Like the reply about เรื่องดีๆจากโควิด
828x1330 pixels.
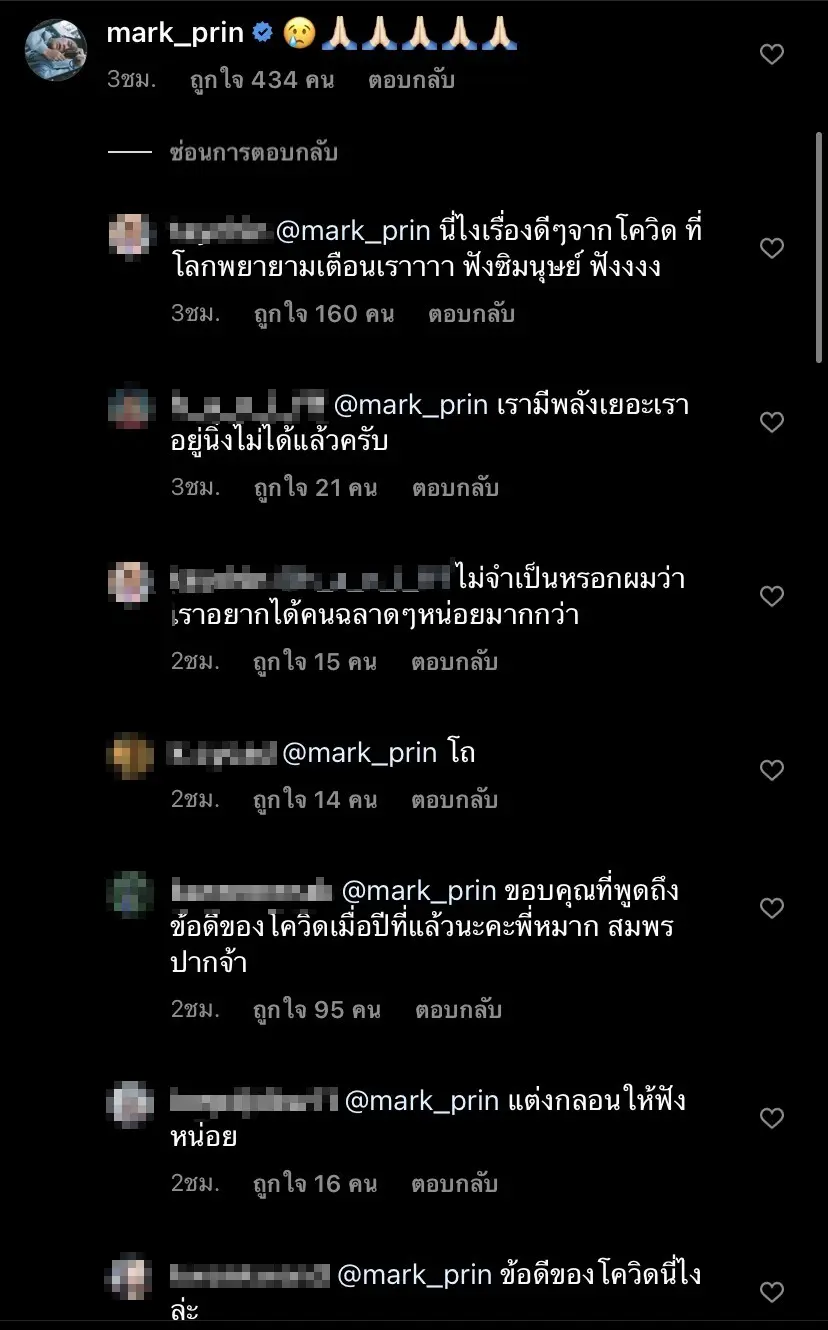772,248
